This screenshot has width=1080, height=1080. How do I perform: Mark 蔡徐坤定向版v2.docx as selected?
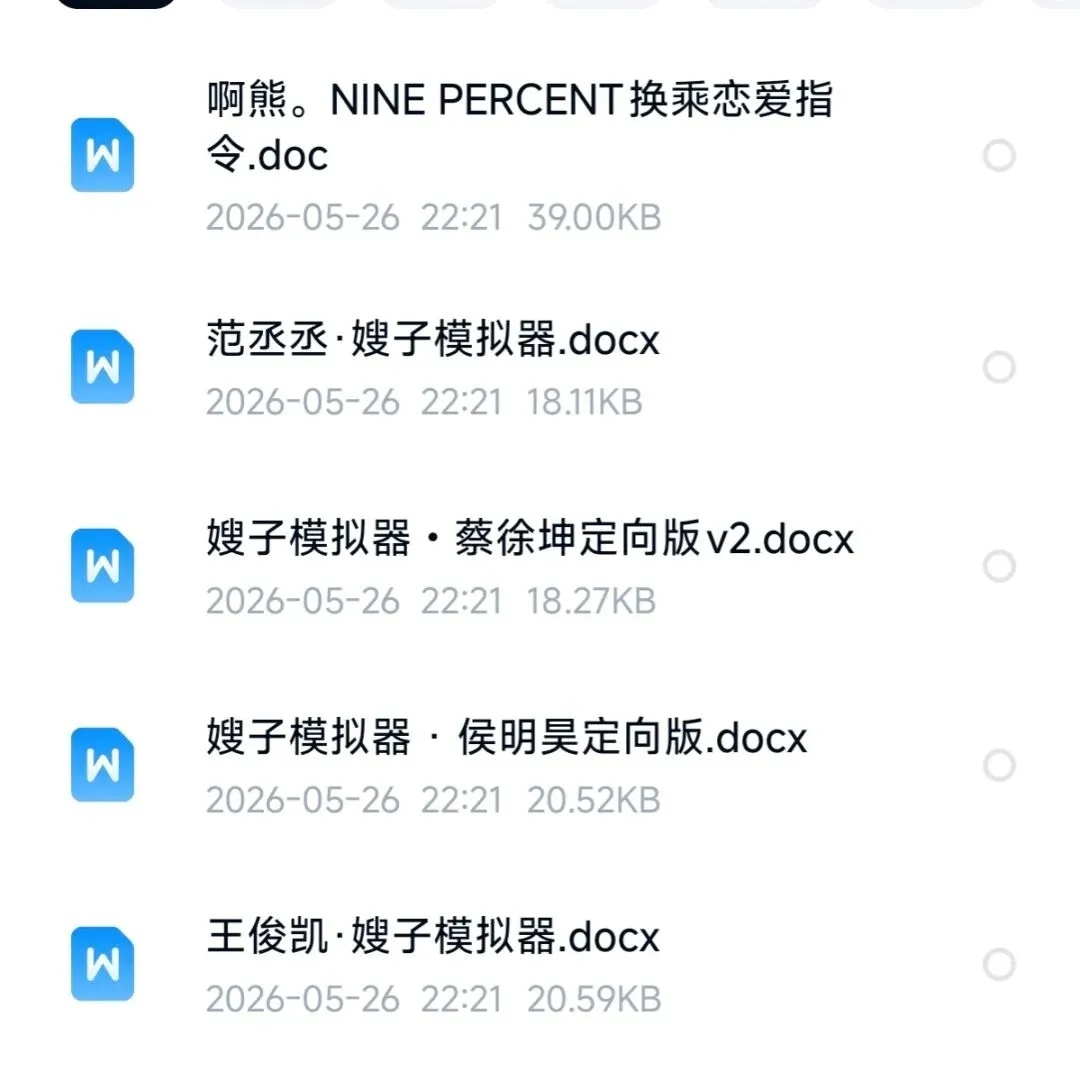point(999,566)
